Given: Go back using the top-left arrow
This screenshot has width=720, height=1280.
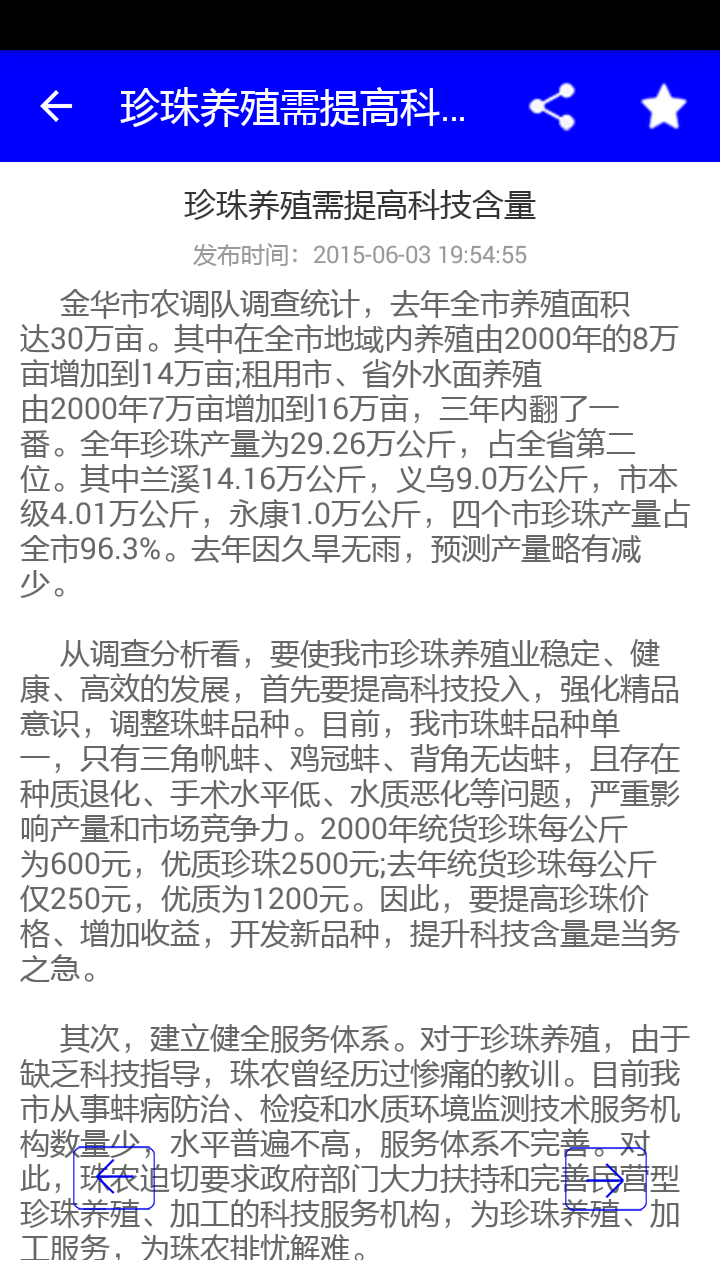Looking at the screenshot, I should point(56,106).
